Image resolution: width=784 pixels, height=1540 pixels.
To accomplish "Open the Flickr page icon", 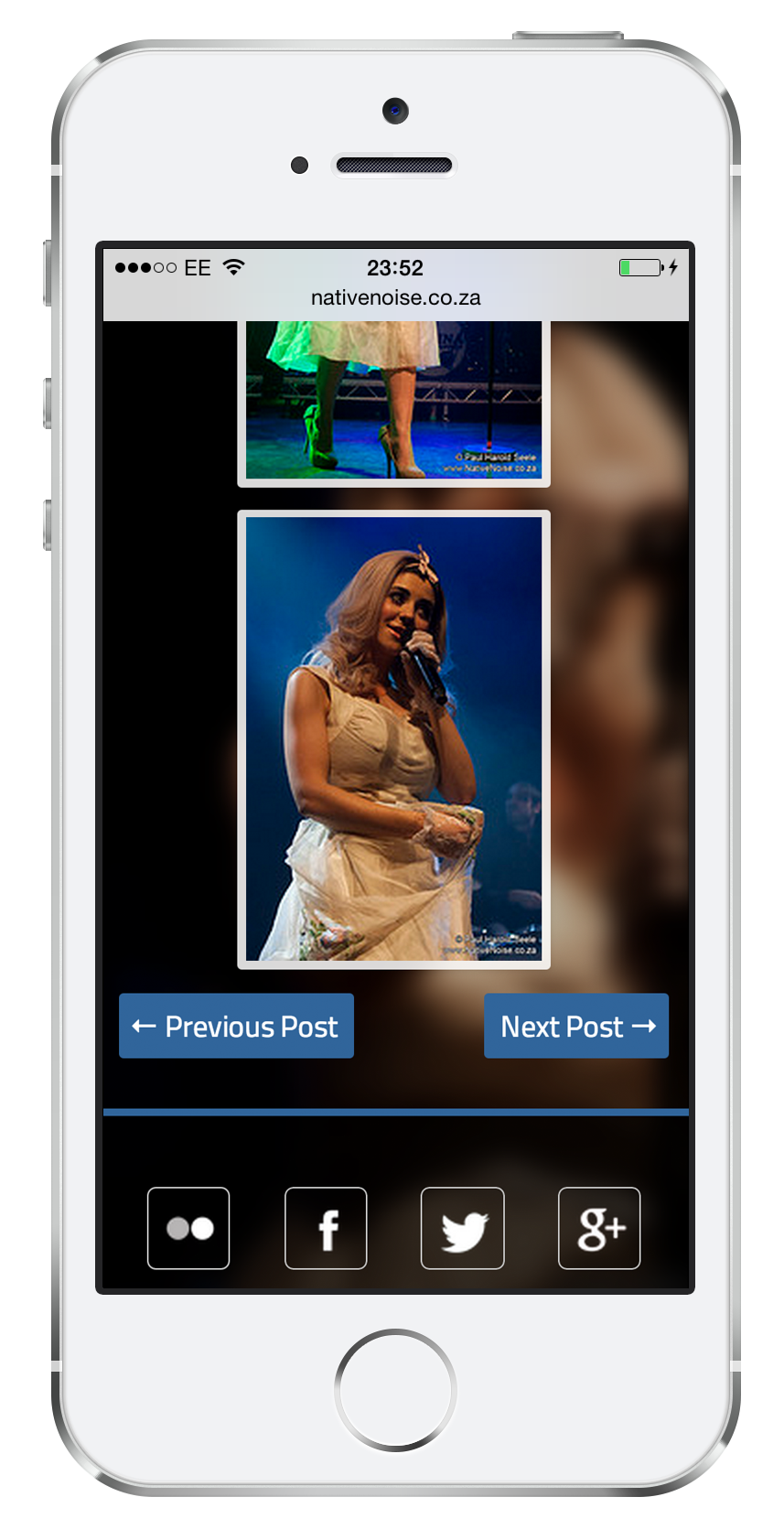I will 188,1228.
